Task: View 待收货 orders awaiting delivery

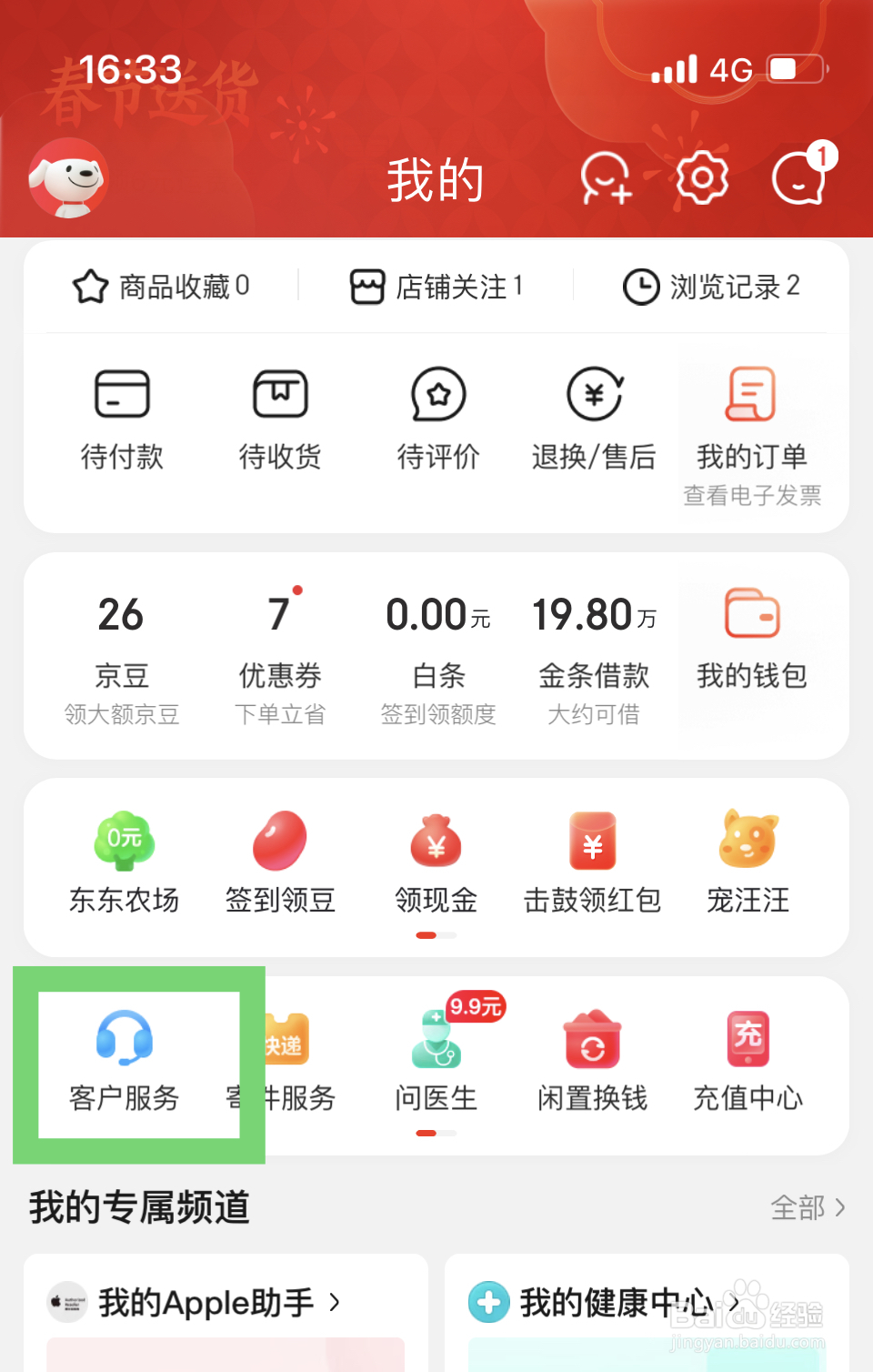Action: point(280,419)
